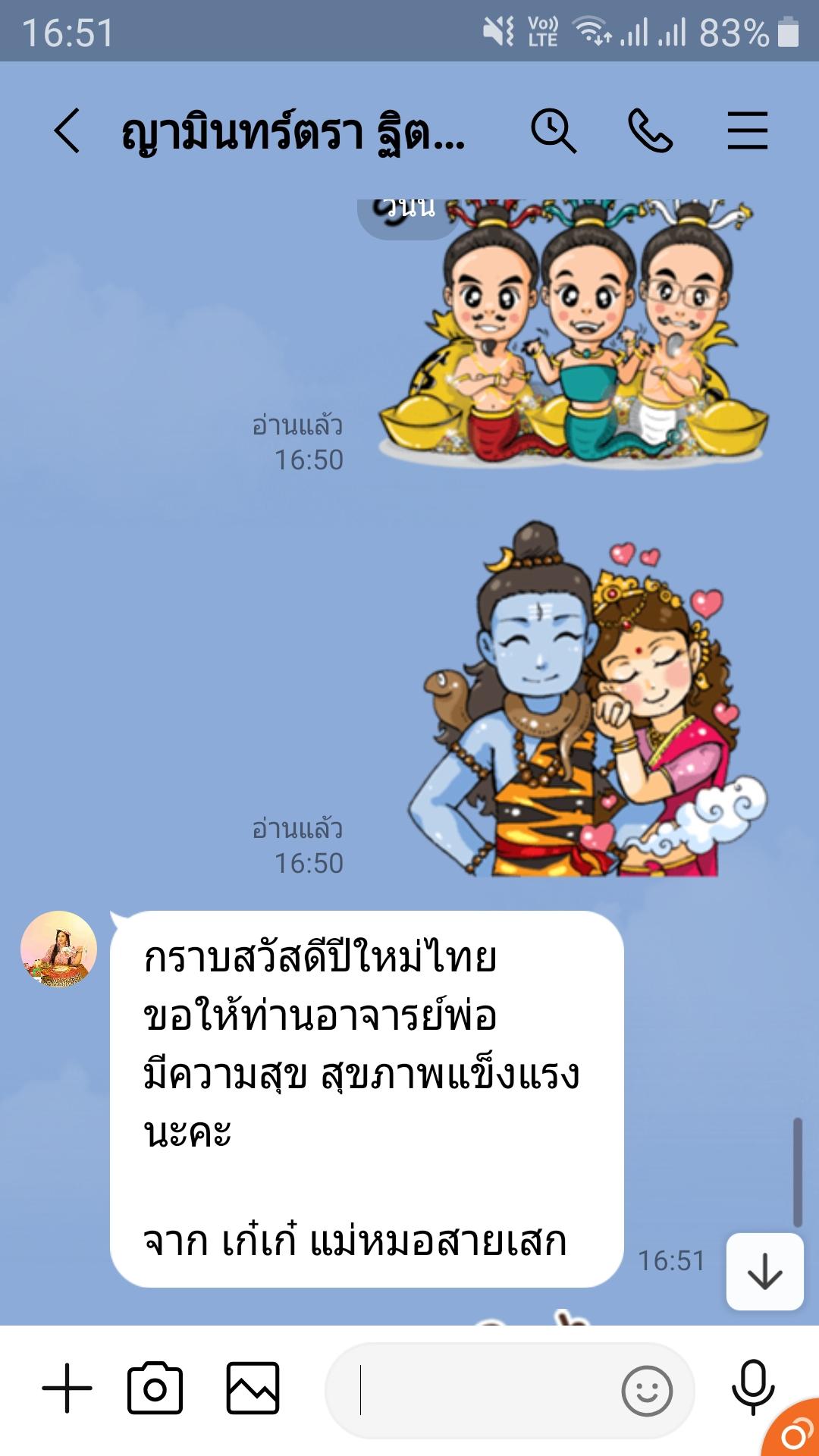Open the camera to take a photo

point(155,1389)
